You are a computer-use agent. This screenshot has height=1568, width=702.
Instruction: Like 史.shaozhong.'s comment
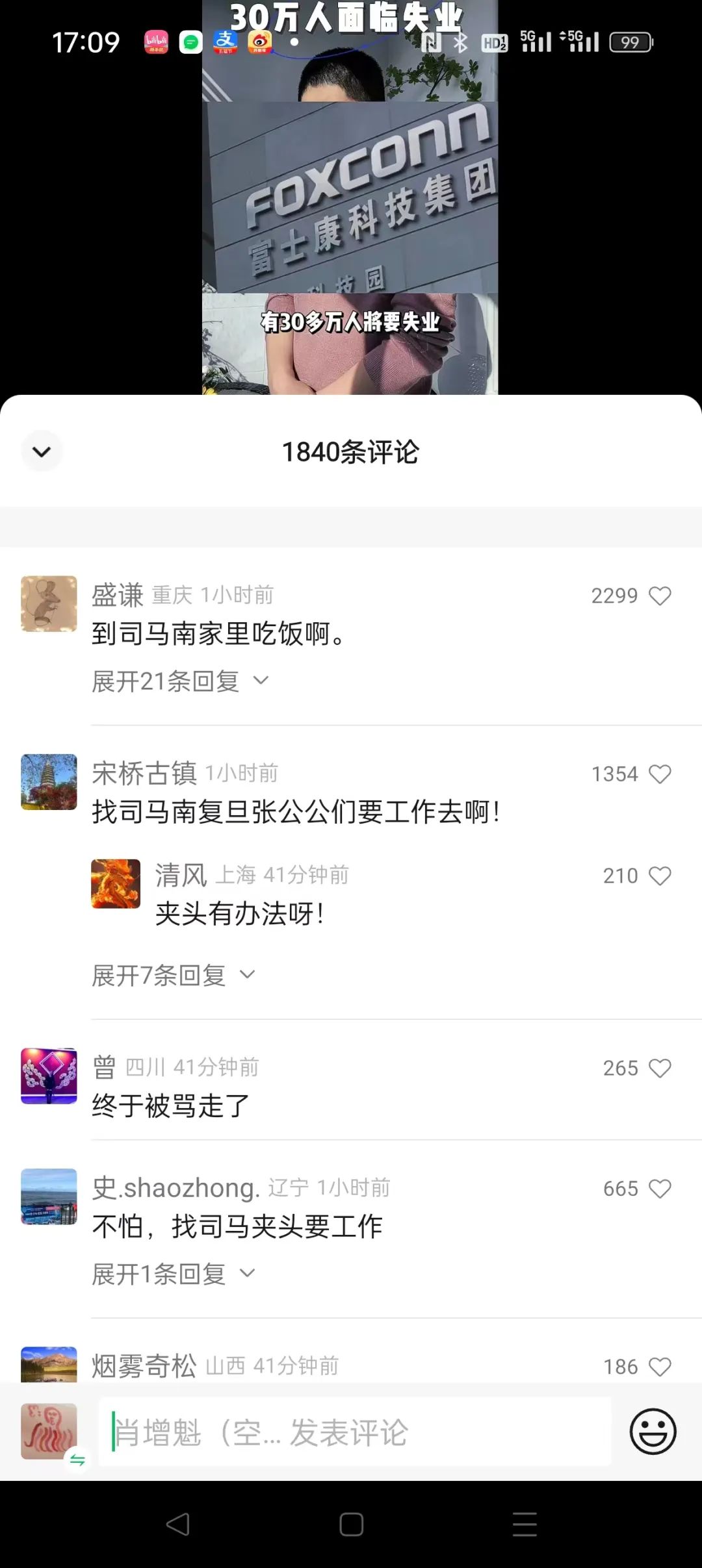660,1189
